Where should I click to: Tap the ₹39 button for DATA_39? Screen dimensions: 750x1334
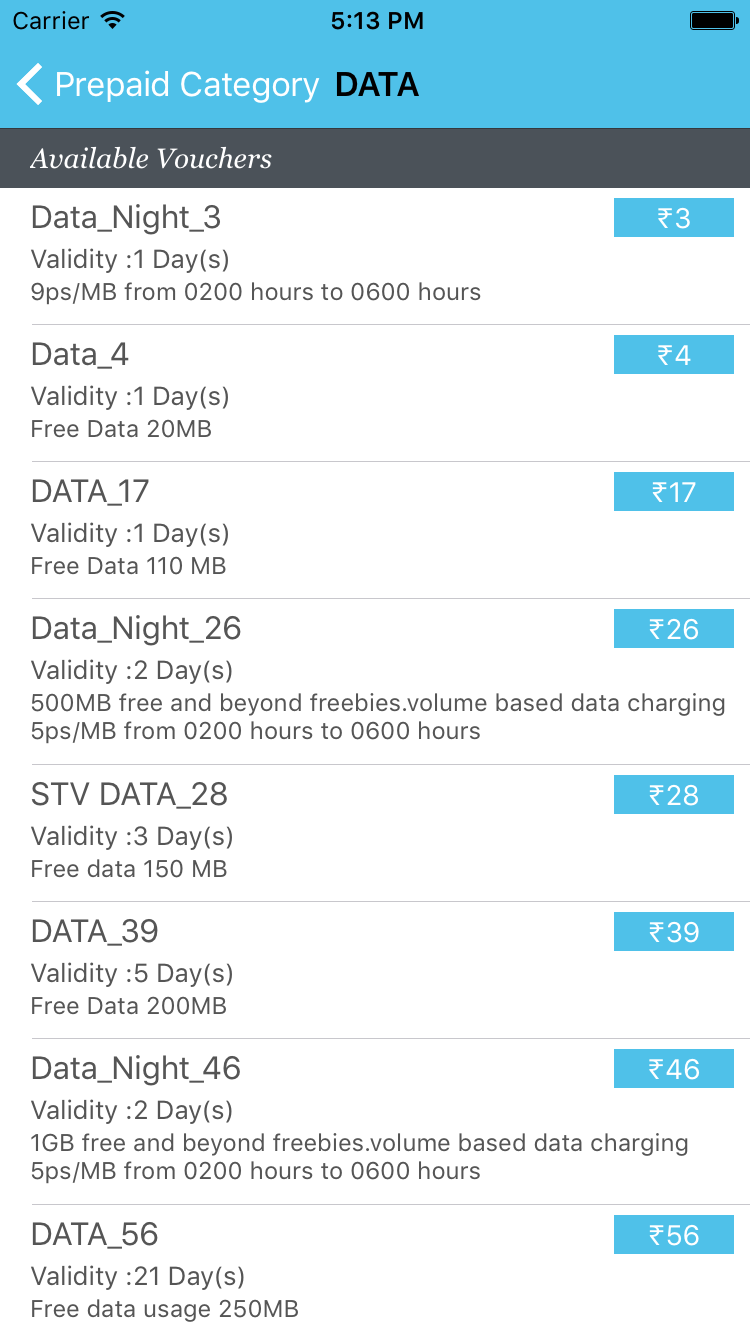673,931
